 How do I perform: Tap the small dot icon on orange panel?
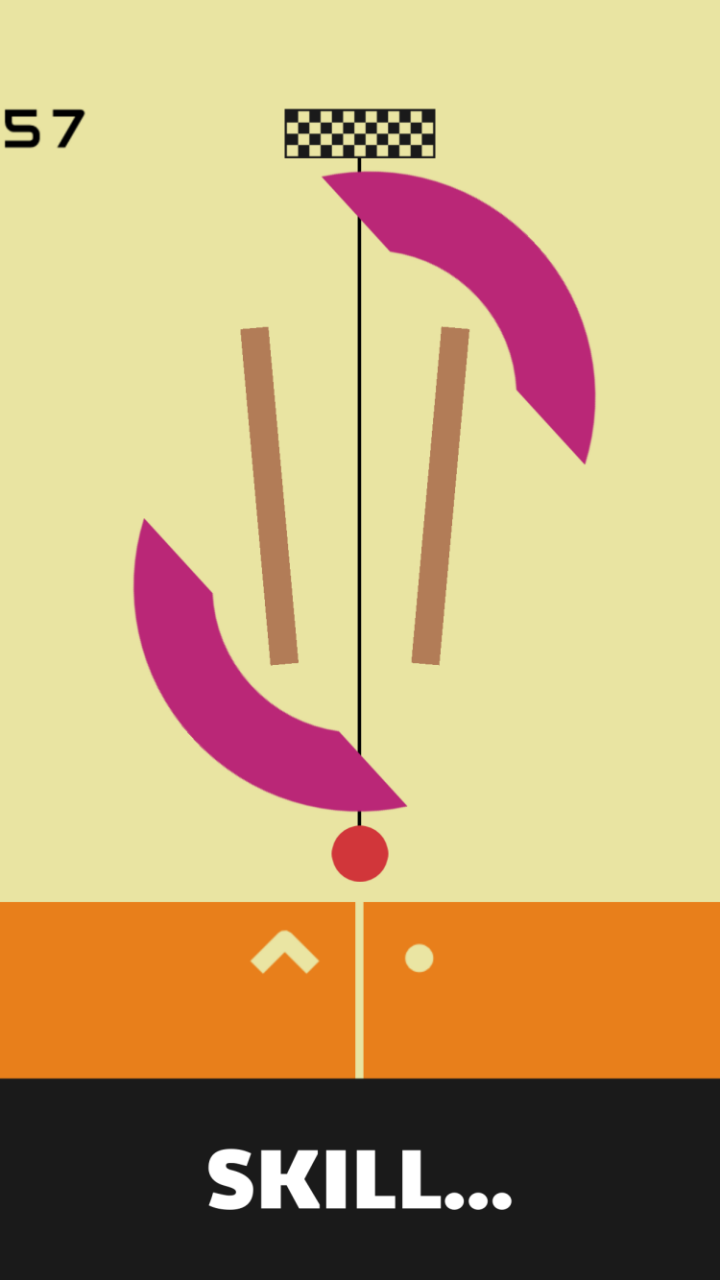pos(418,958)
